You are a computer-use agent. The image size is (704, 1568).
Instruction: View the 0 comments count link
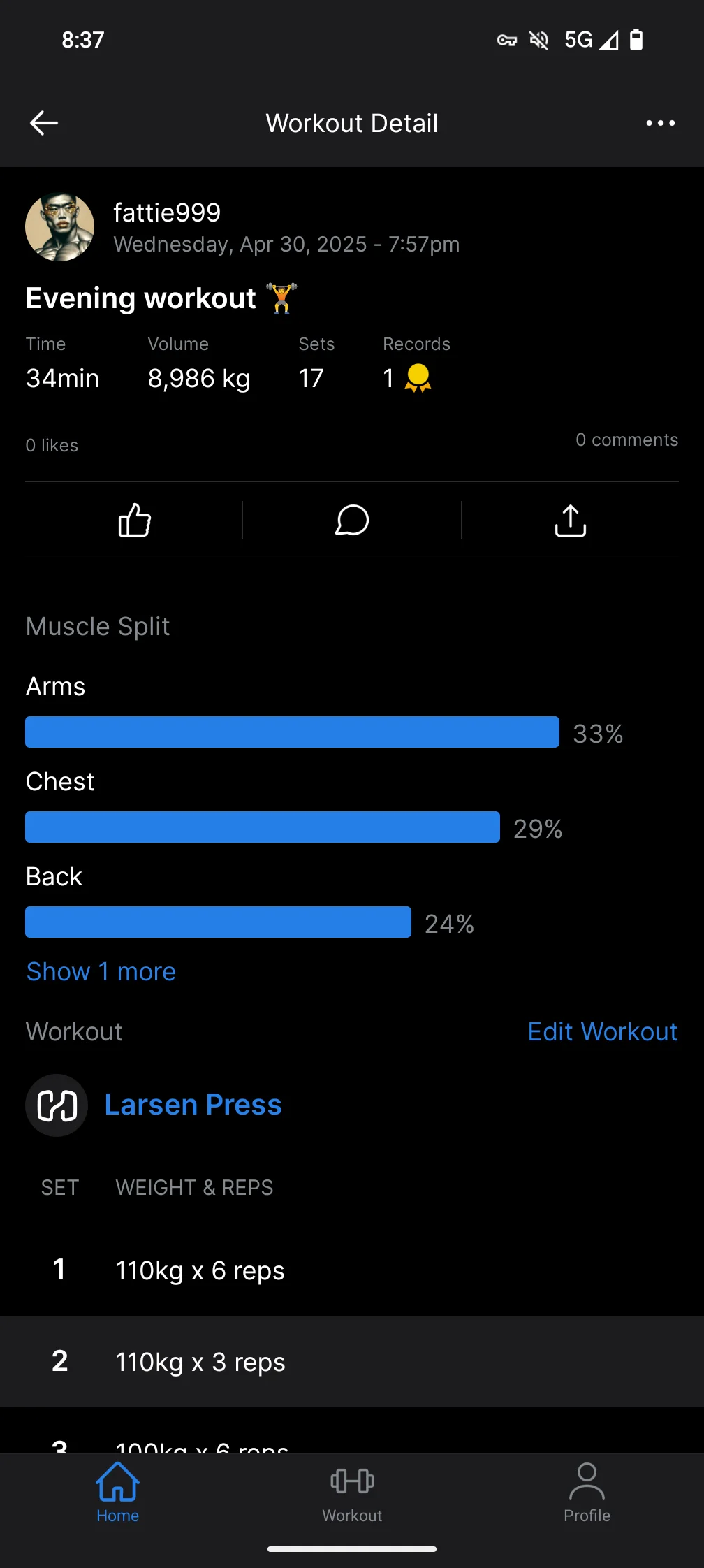626,440
